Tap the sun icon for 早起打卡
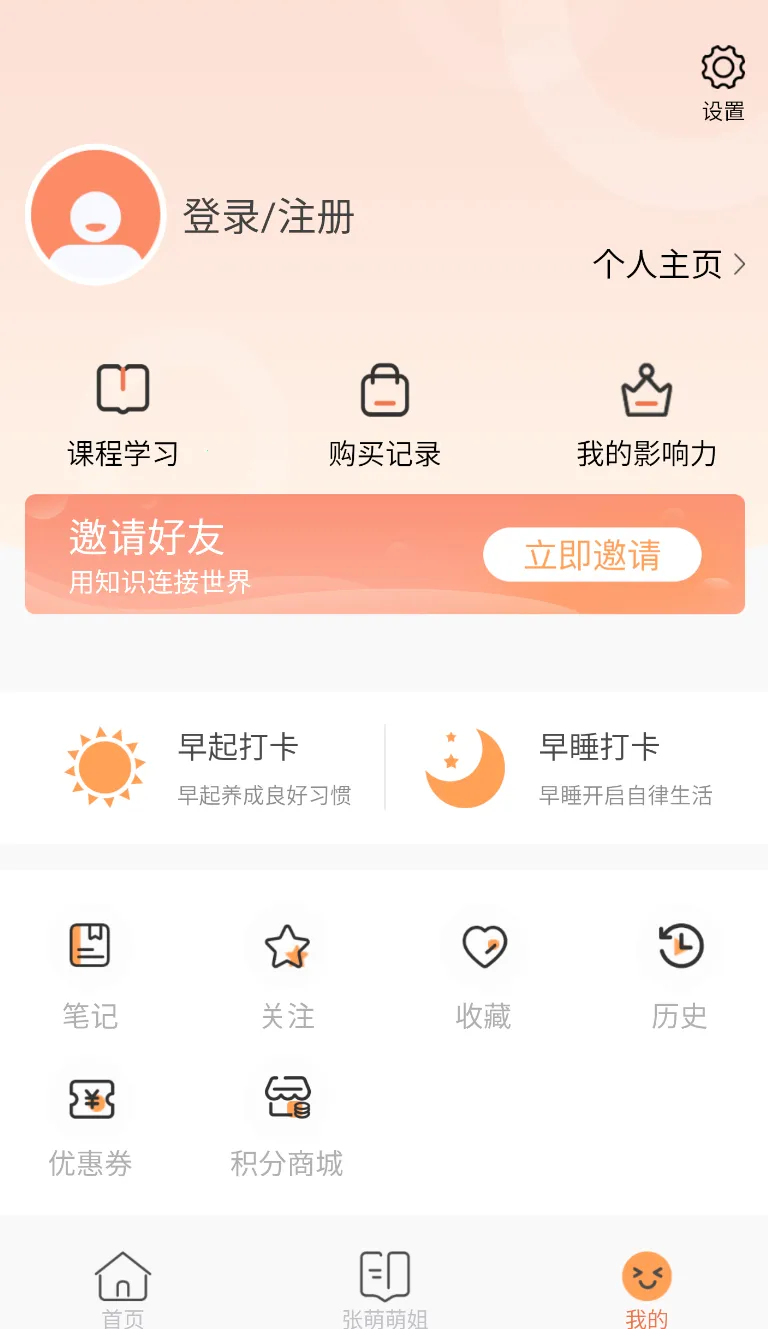The height and width of the screenshot is (1329, 768). coord(105,768)
